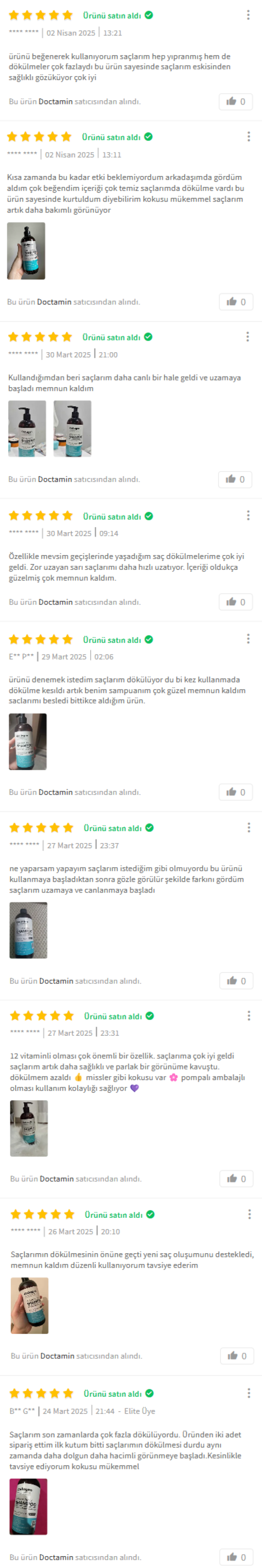This screenshot has width=262, height=1568.
Task: Open the overflow menu on B** G**'s review
Action: [x=249, y=1393]
